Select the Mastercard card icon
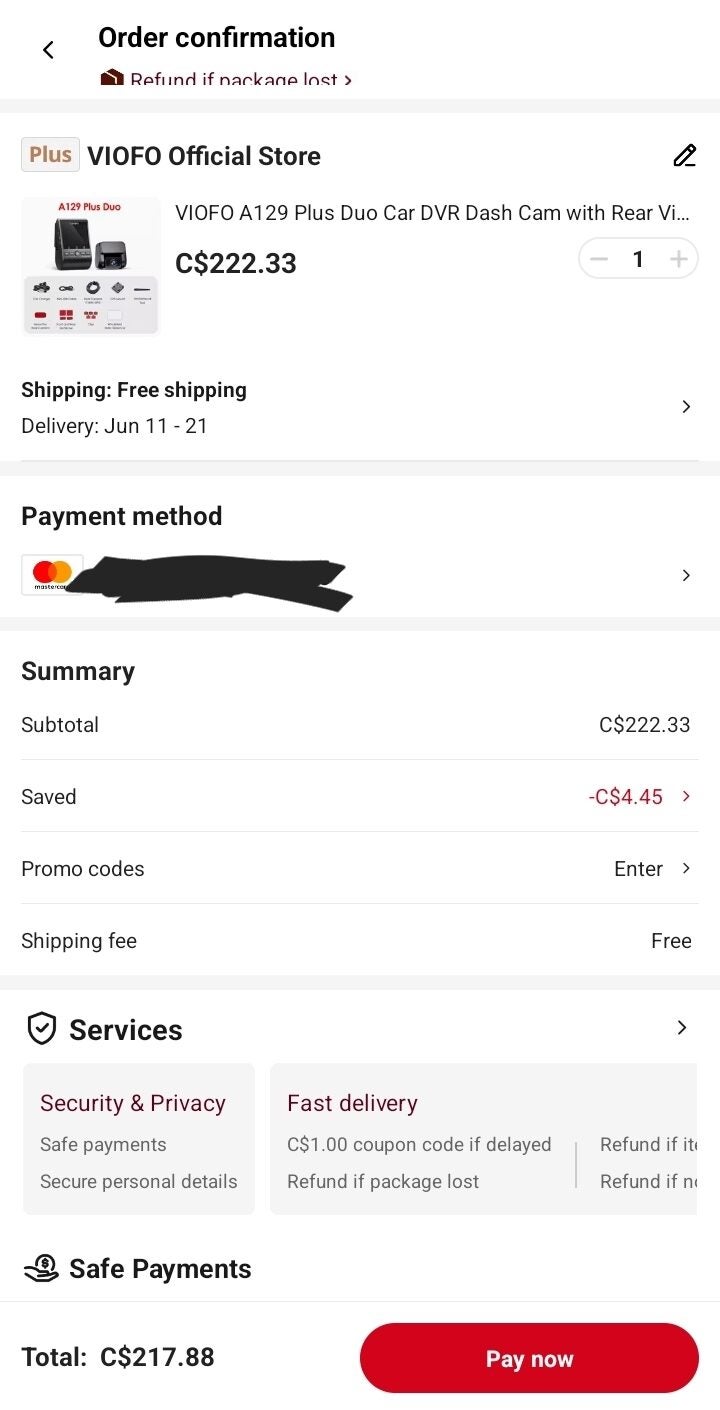This screenshot has height=1410, width=720. coord(52,574)
